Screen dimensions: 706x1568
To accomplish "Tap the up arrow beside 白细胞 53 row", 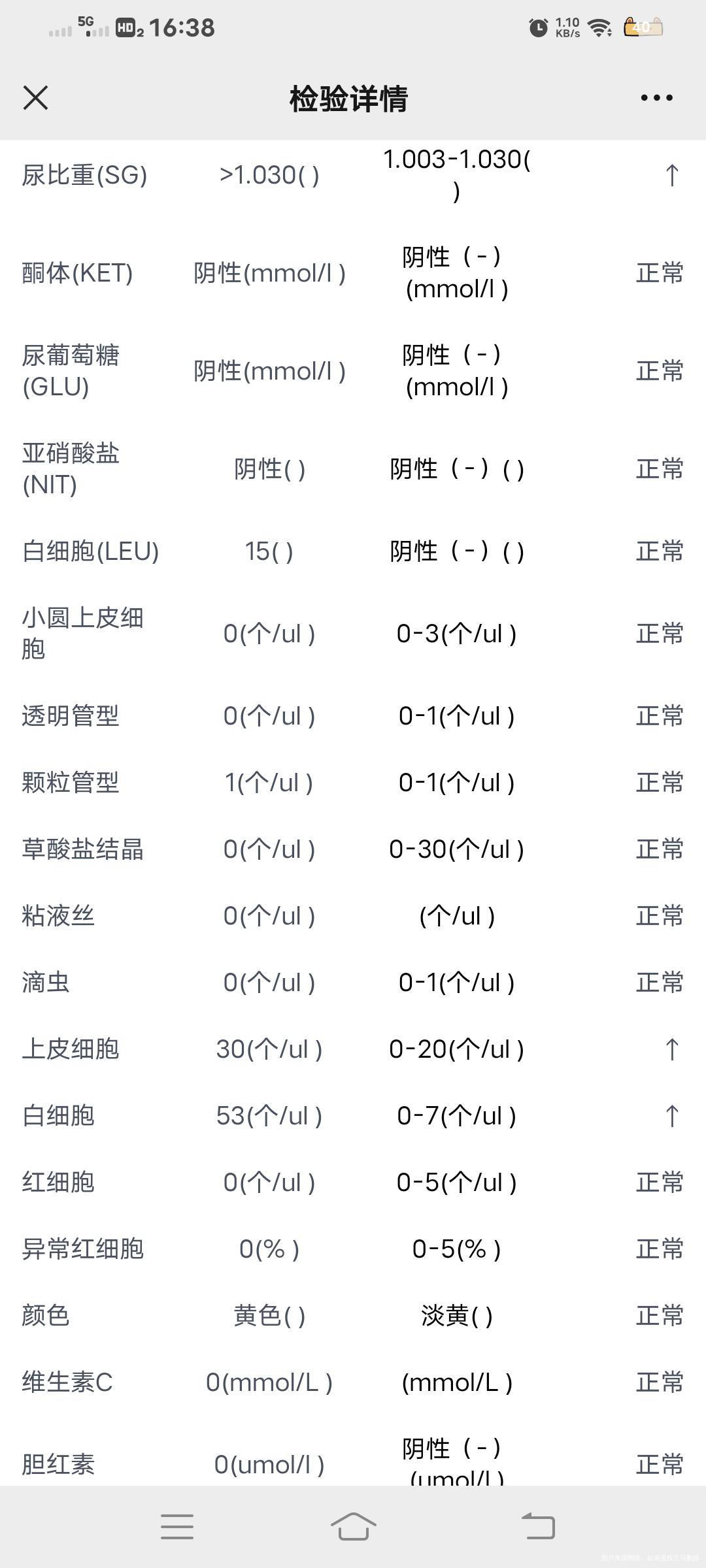I will [x=671, y=1116].
